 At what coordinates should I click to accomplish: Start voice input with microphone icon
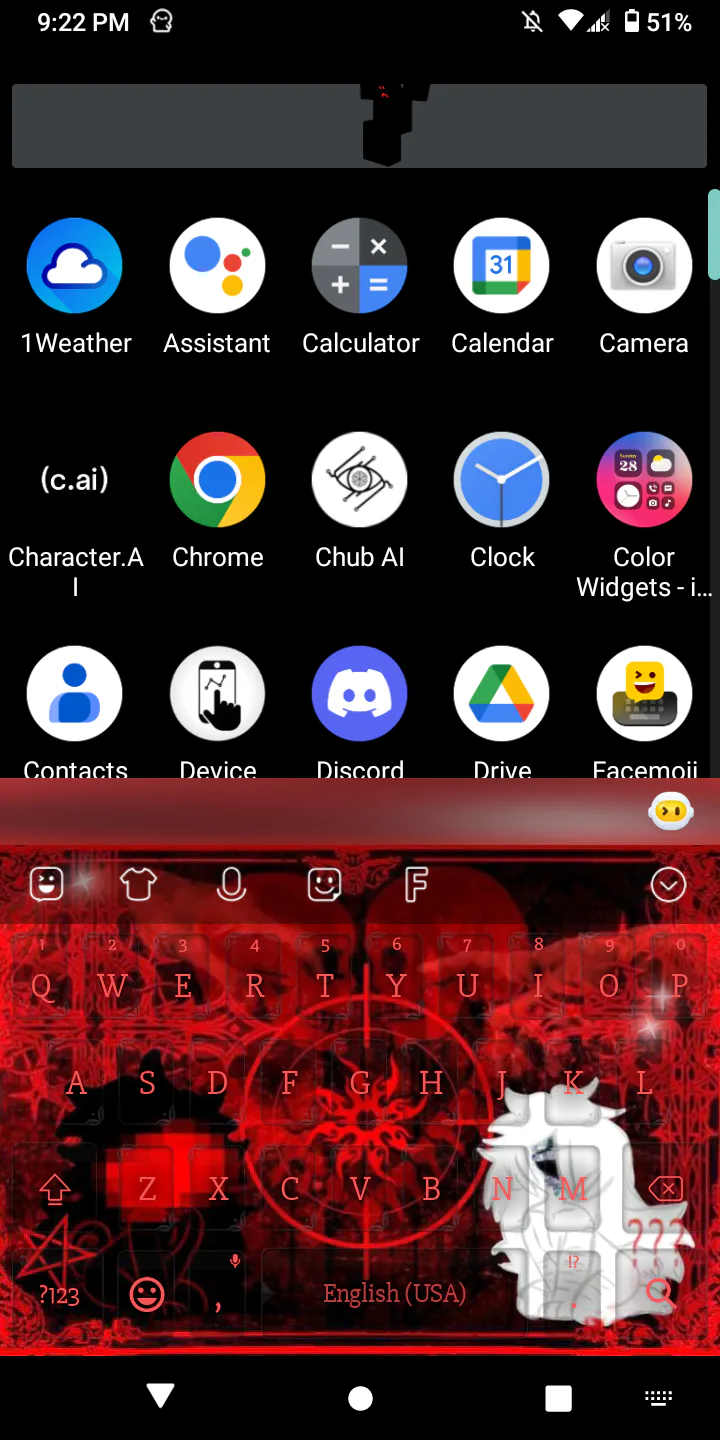click(231, 884)
